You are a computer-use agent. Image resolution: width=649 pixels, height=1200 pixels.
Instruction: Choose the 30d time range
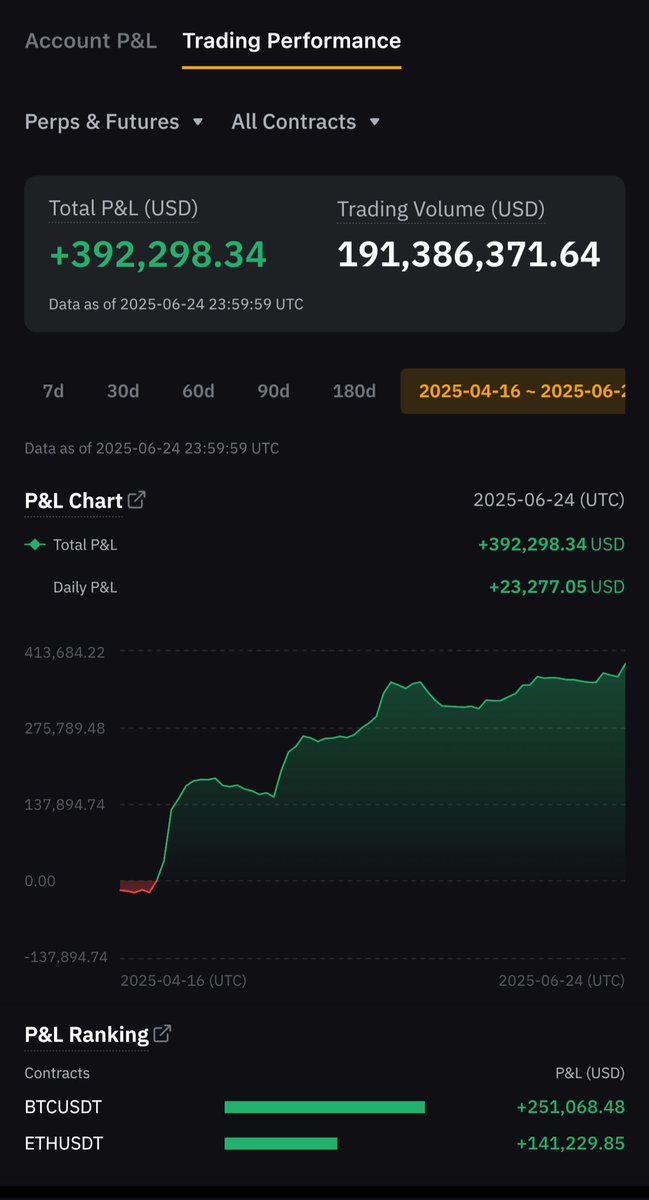point(123,391)
